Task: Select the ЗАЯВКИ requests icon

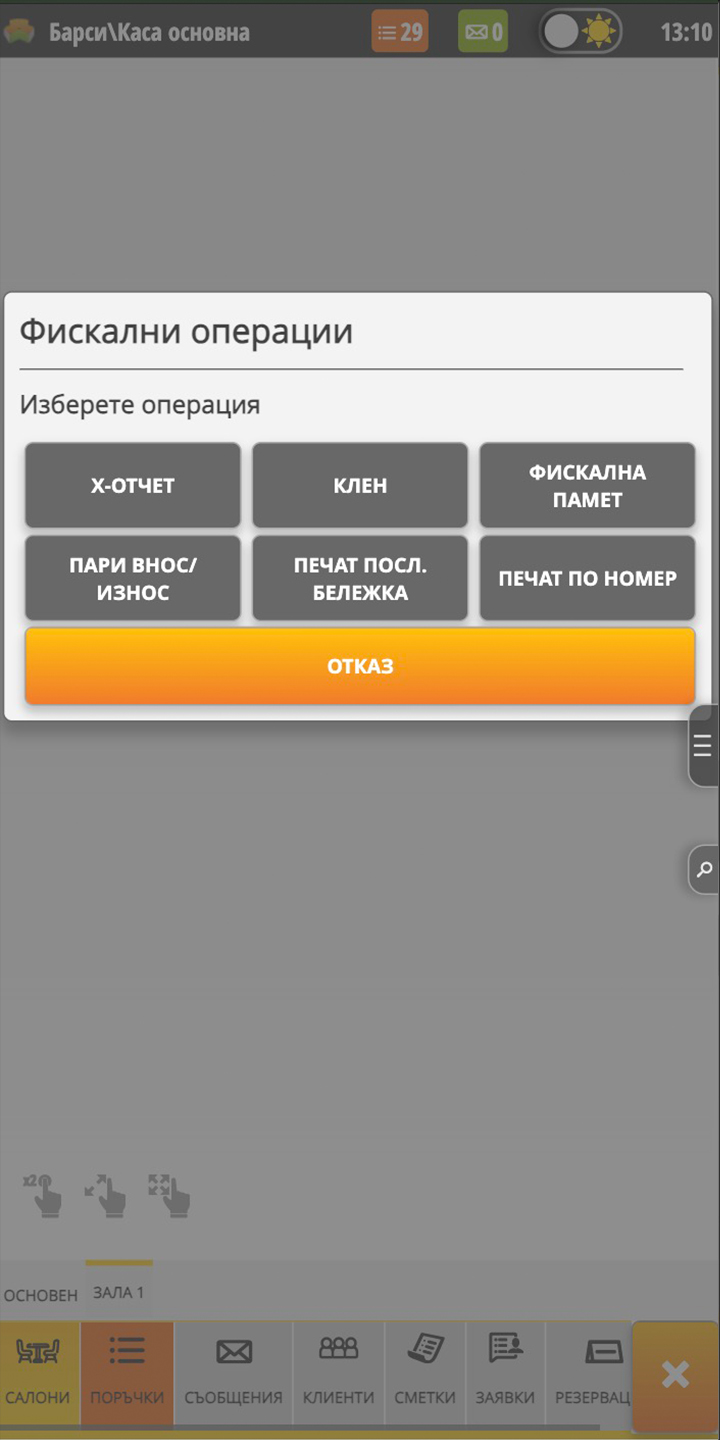Action: click(504, 1371)
